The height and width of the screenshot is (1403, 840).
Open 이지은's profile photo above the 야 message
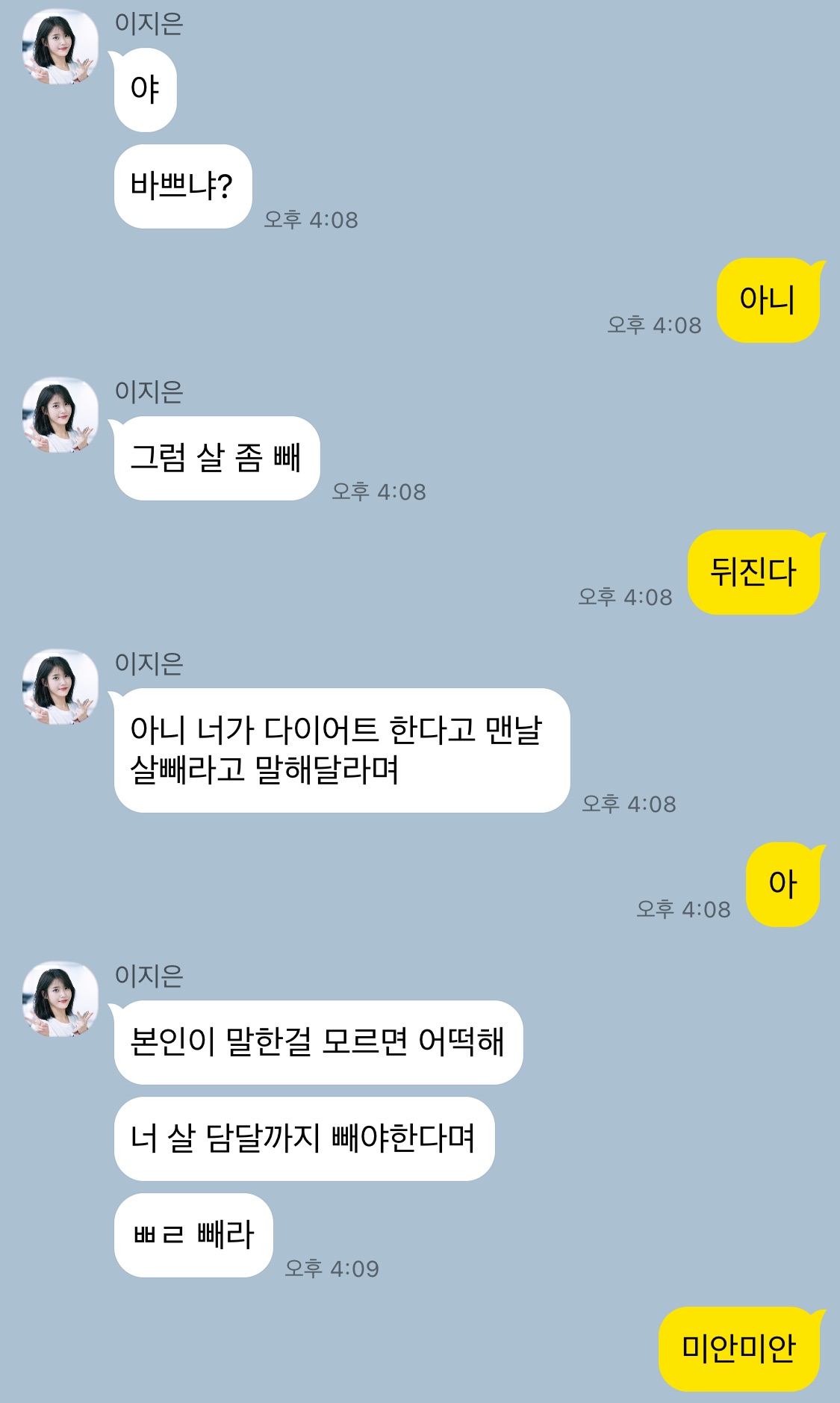coord(60,47)
